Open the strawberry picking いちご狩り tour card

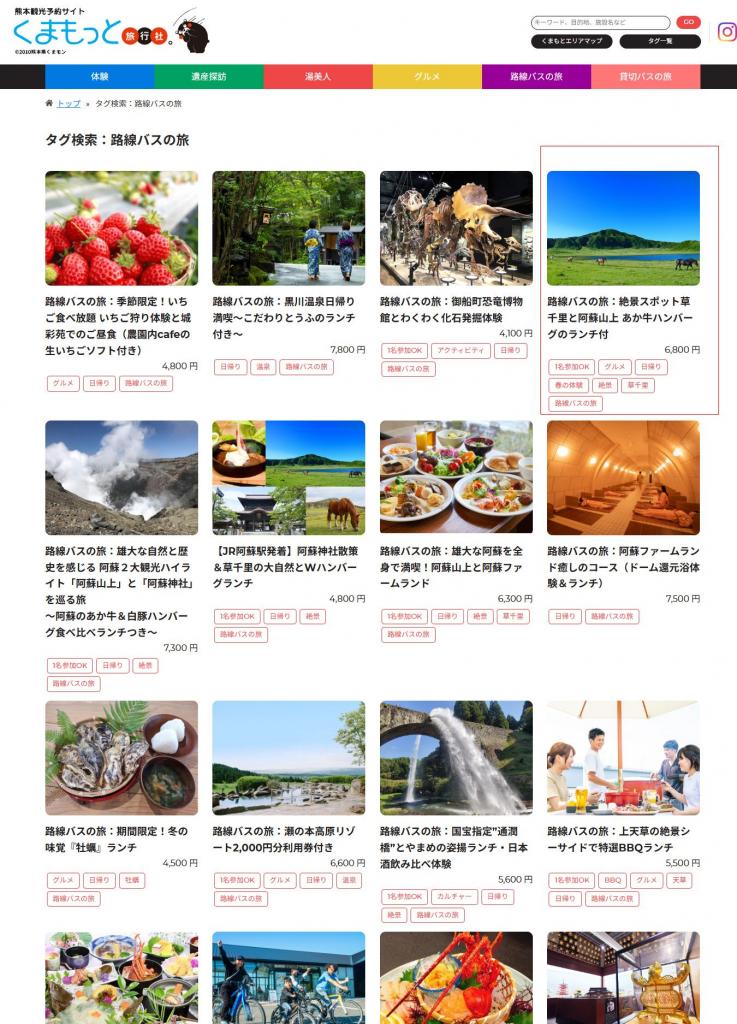coord(121,229)
